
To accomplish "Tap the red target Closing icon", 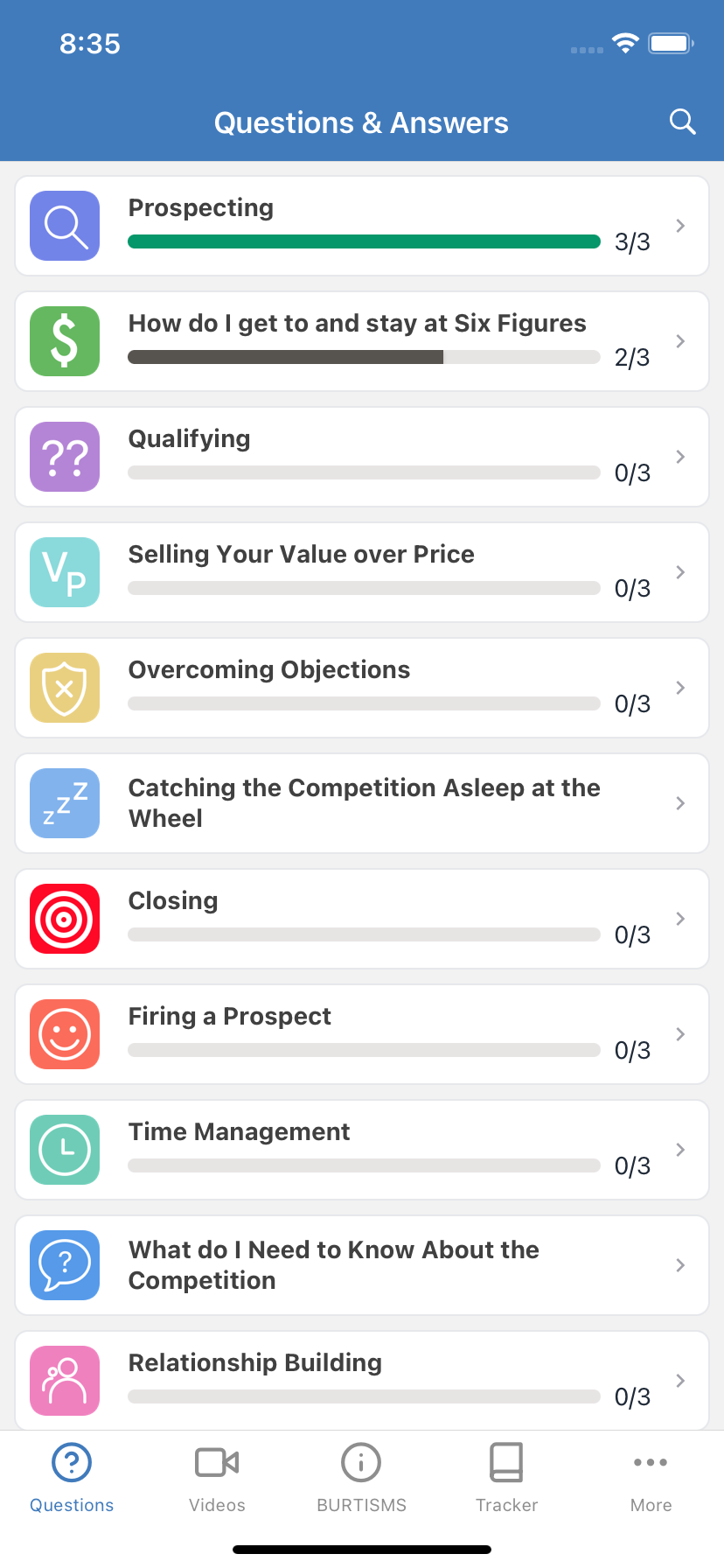I will (x=64, y=919).
